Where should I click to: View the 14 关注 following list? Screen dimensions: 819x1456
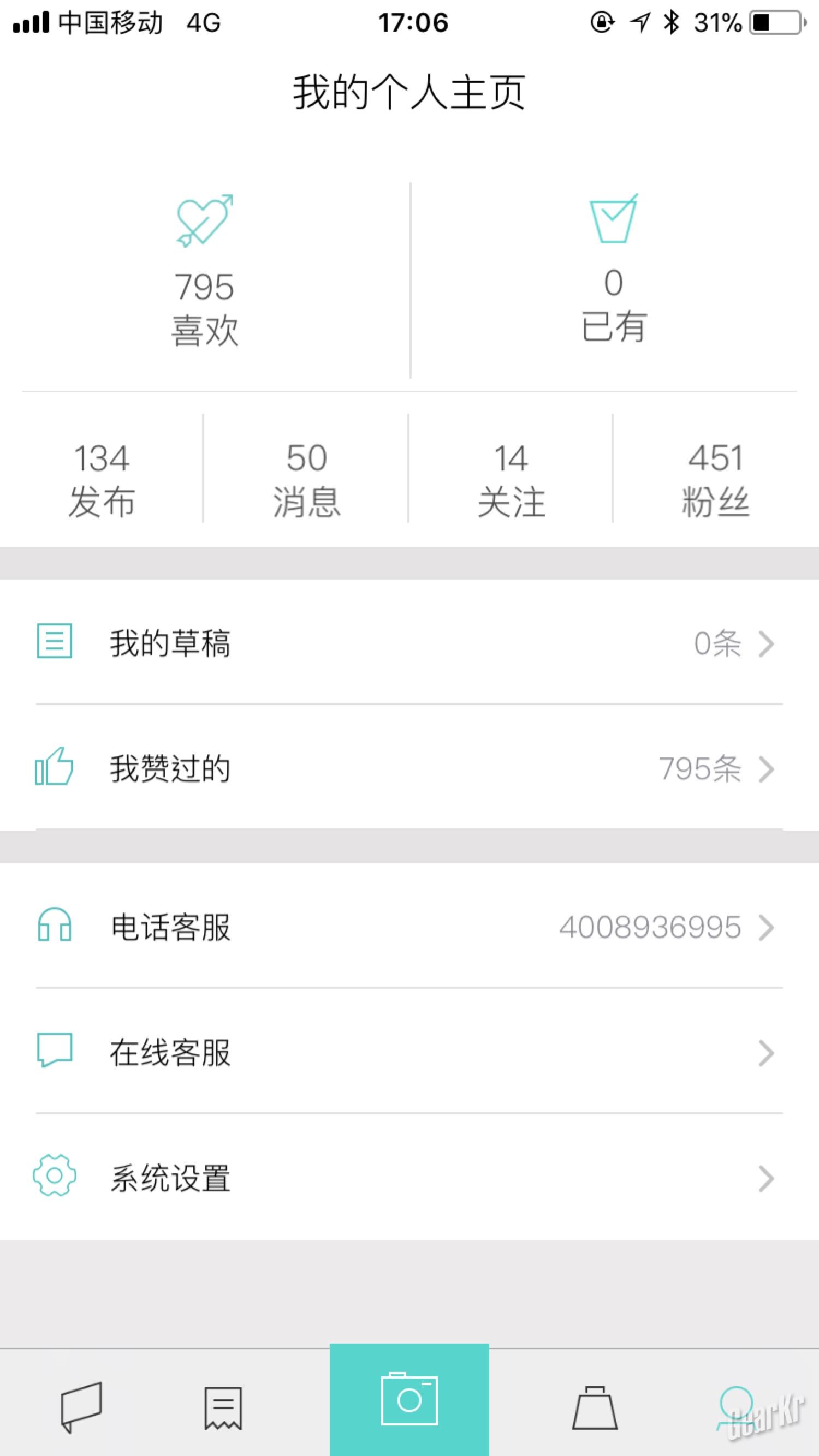511,479
